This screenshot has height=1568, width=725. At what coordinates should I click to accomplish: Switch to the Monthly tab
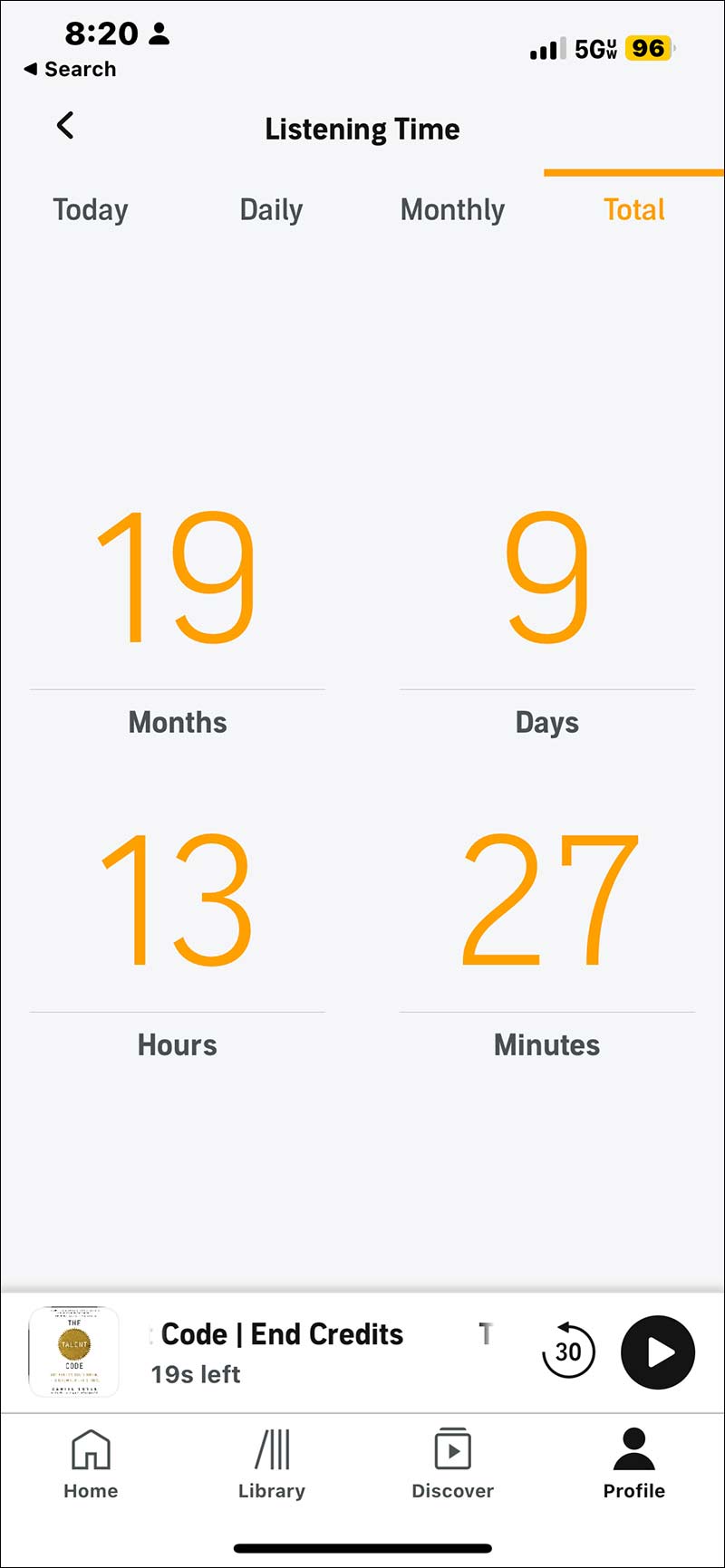[x=452, y=210]
